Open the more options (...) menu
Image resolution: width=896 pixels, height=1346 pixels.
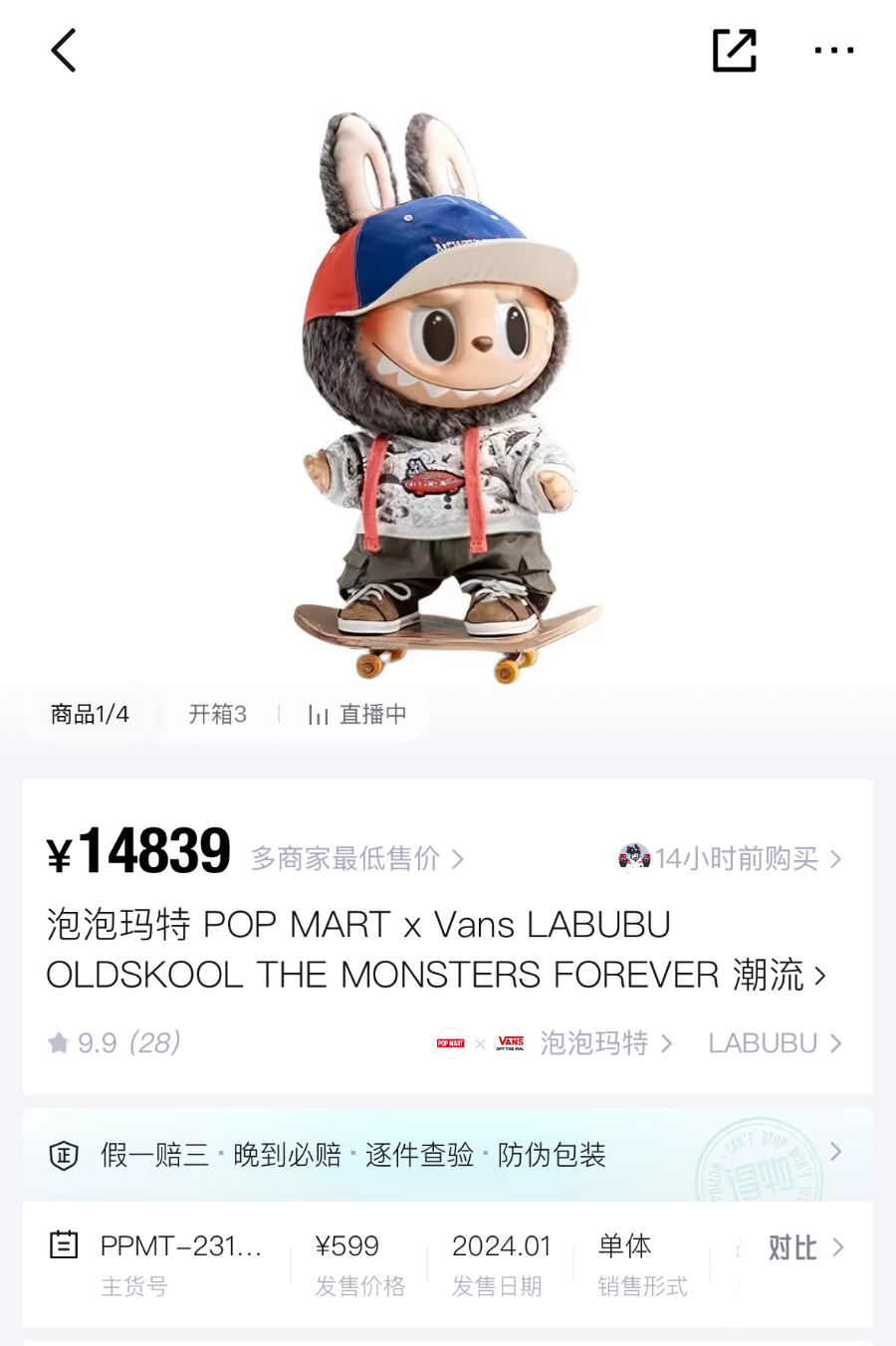tap(834, 50)
